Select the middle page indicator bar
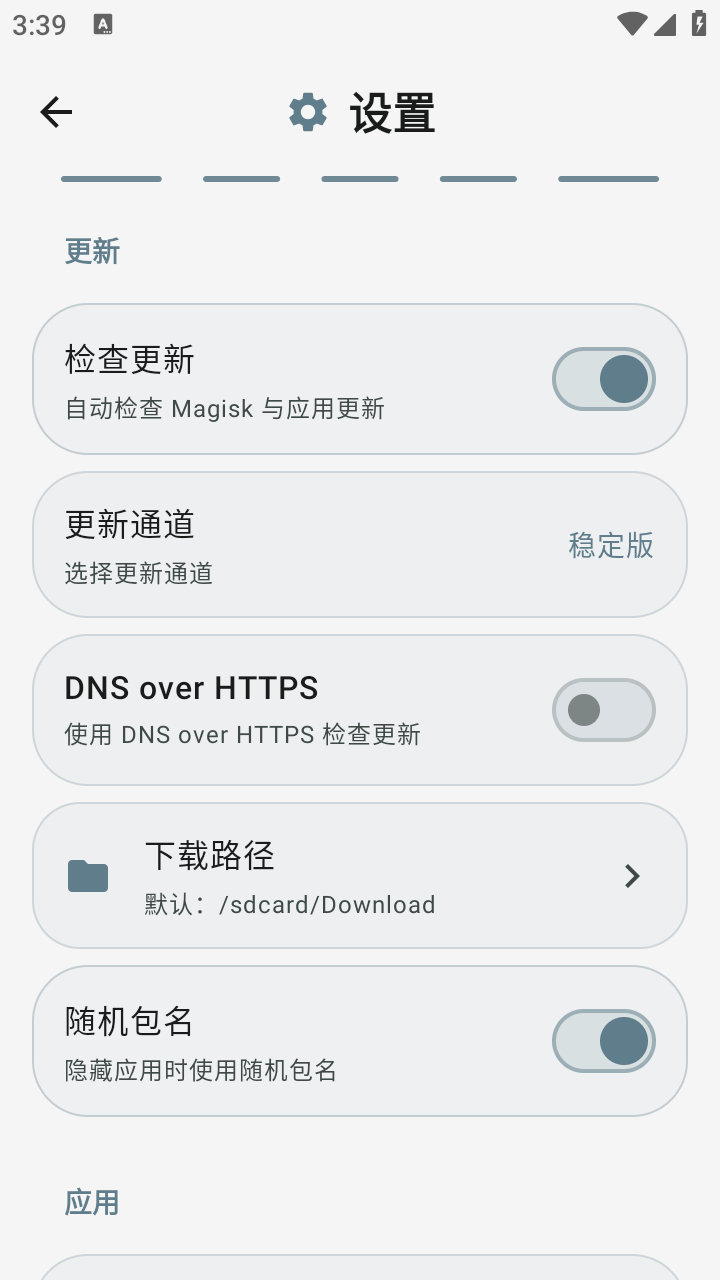The width and height of the screenshot is (720, 1280). (358, 178)
